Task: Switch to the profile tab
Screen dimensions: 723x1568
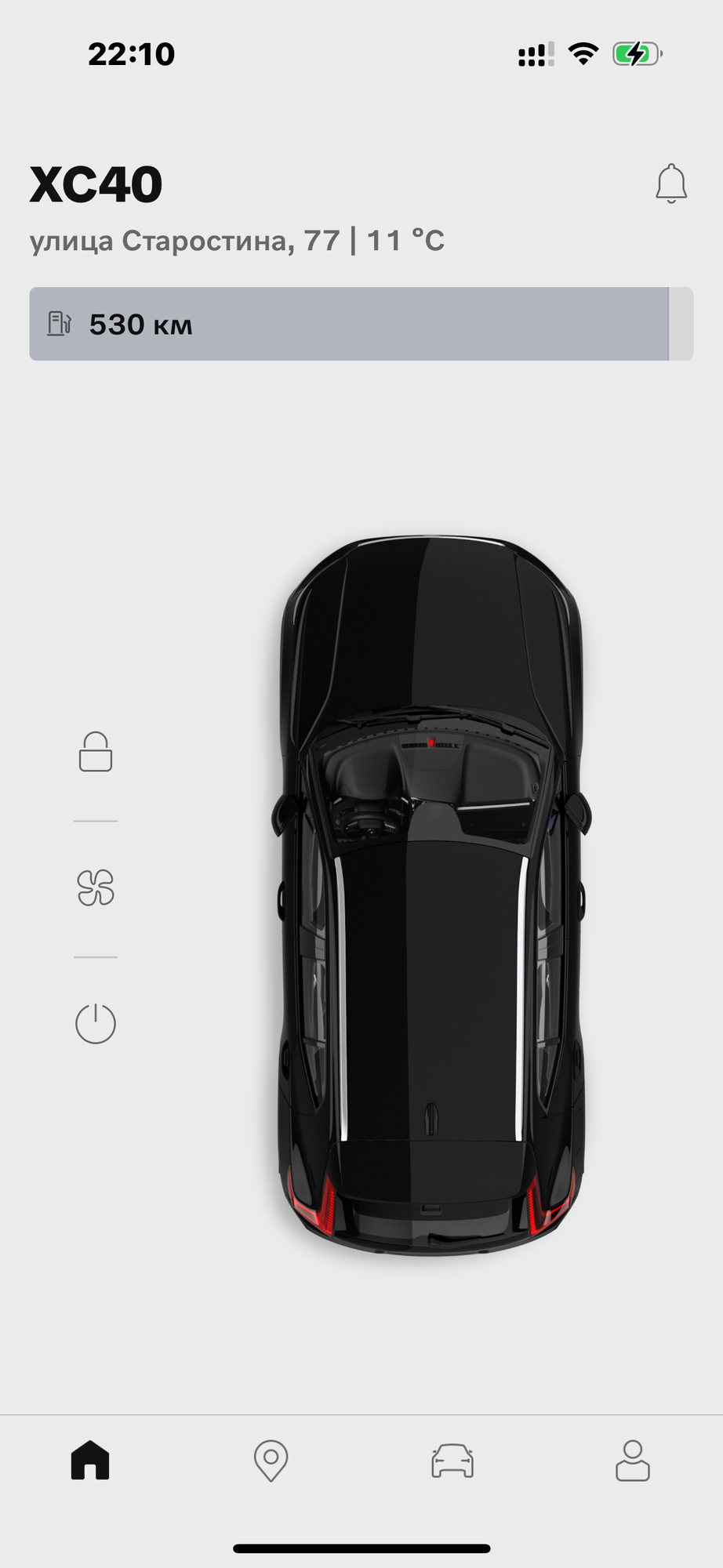Action: click(x=633, y=1460)
